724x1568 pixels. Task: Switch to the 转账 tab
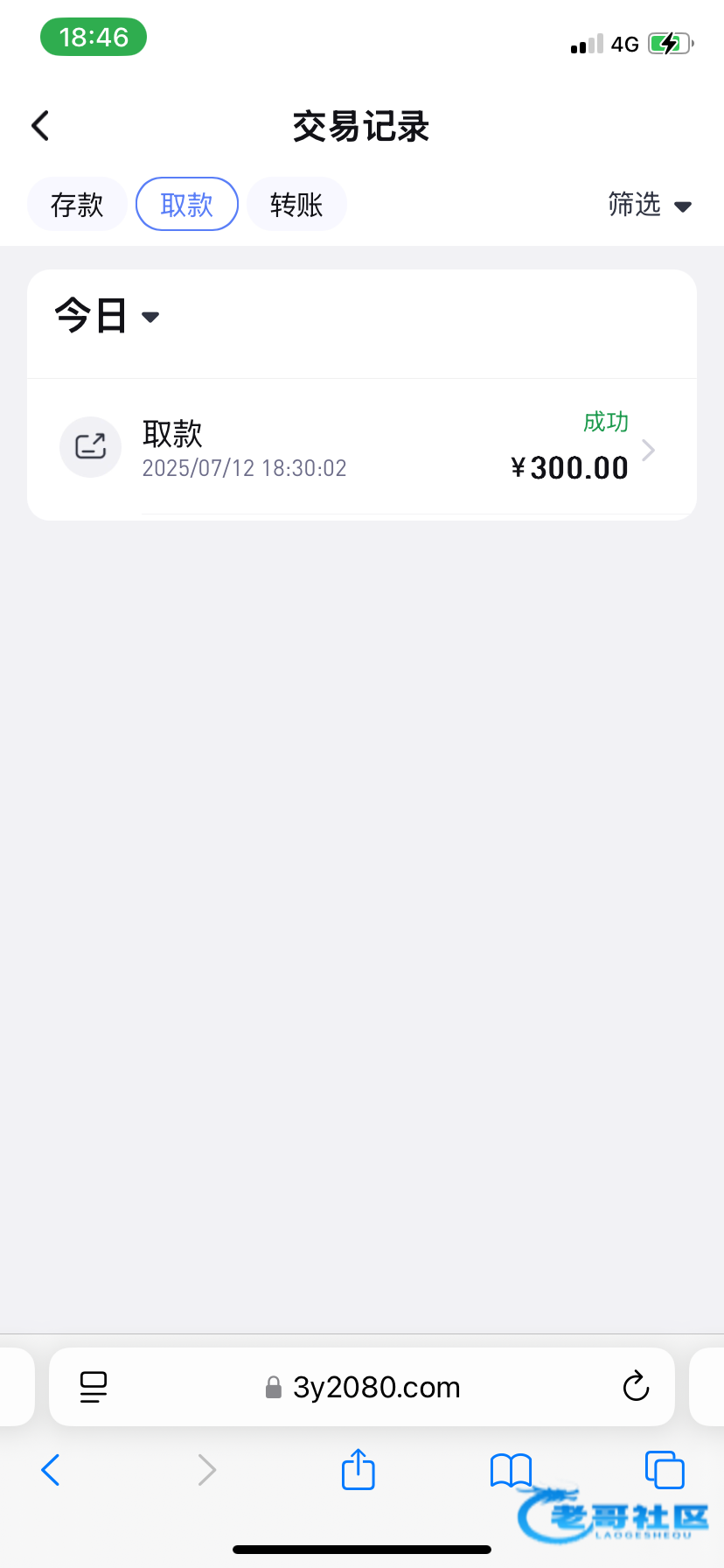296,205
